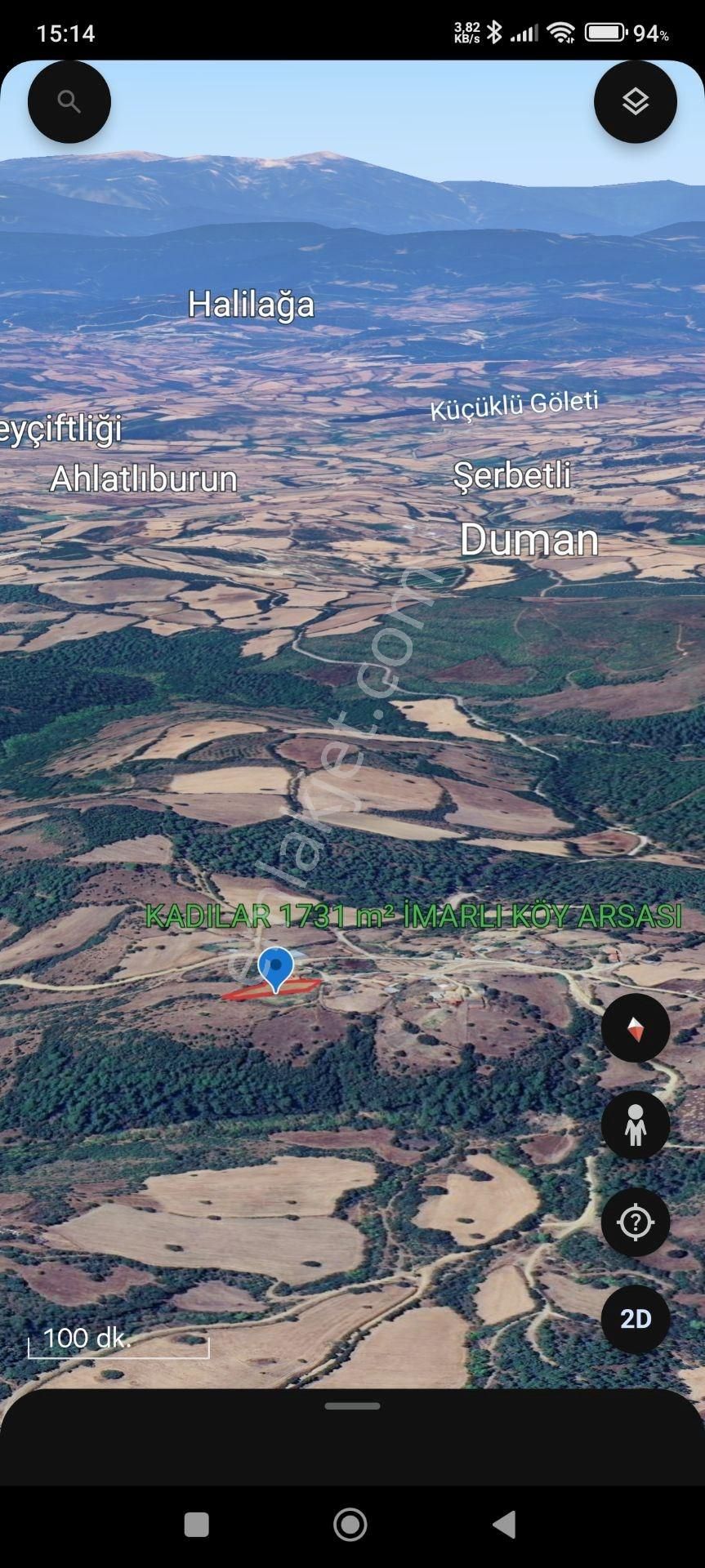Open recent apps from the navigation bar
The width and height of the screenshot is (705, 1568).
pyautogui.click(x=197, y=1524)
